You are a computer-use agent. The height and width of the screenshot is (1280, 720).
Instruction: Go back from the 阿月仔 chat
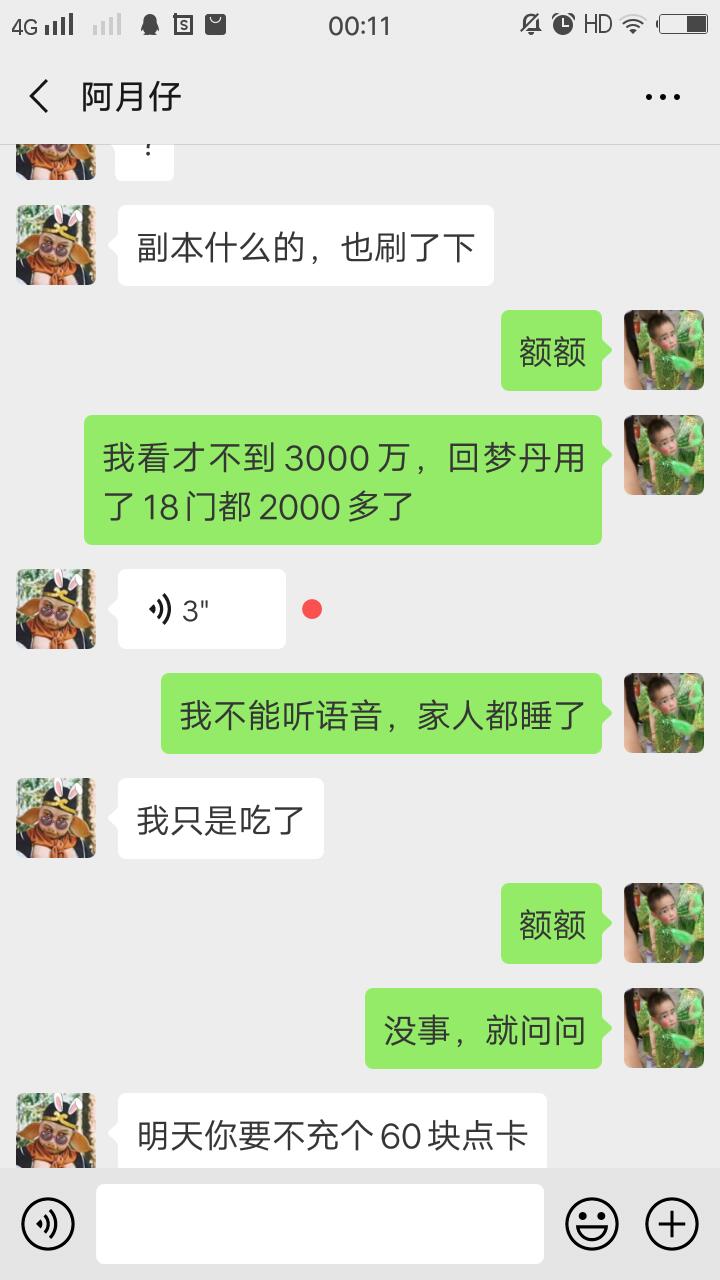[39, 97]
